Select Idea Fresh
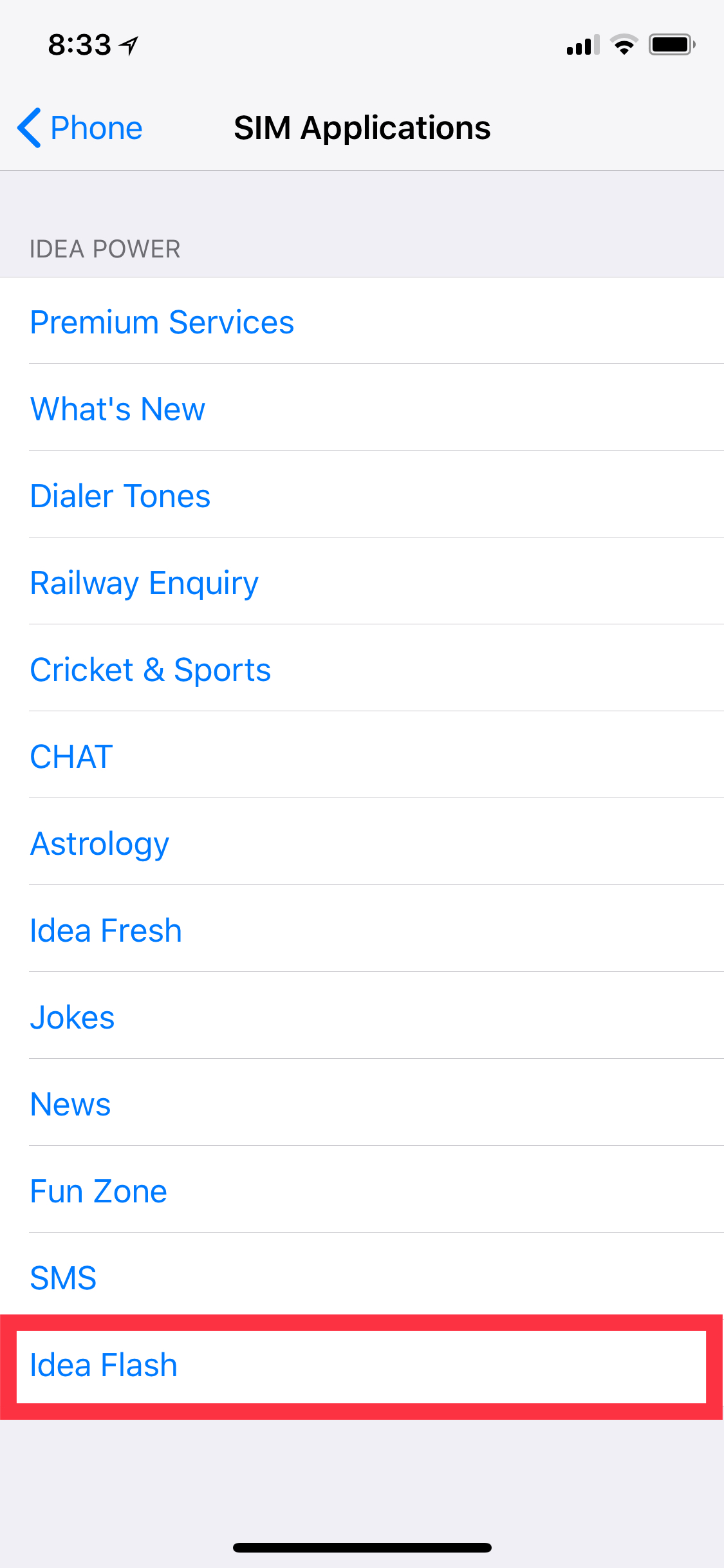Viewport: 724px width, 1568px height. 362,929
